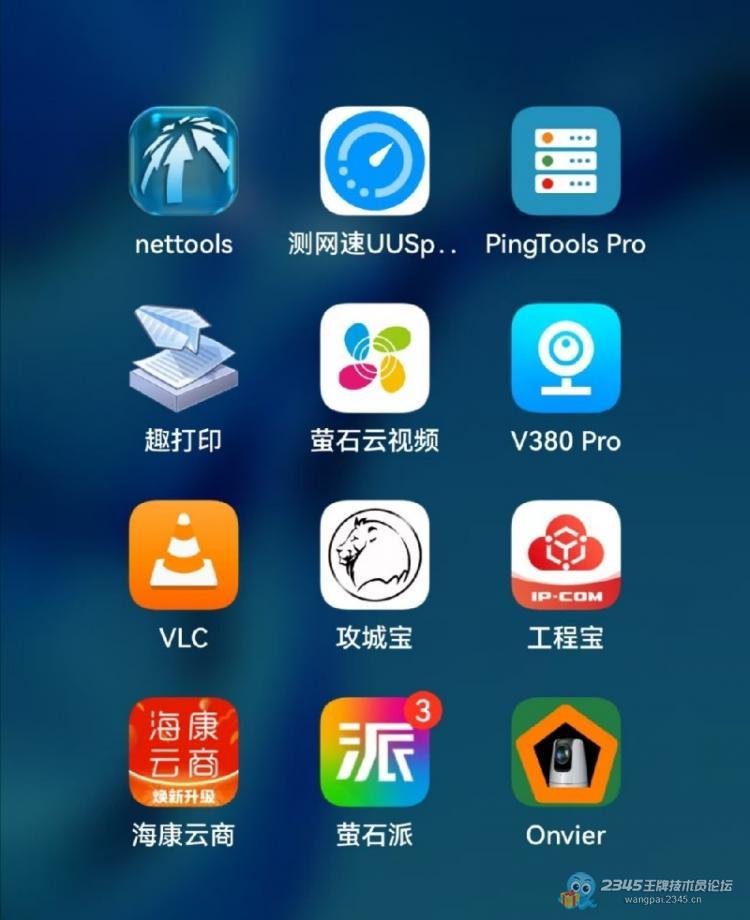Launch the 趣打印 app
Image resolution: width=750 pixels, height=920 pixels.
tap(184, 358)
